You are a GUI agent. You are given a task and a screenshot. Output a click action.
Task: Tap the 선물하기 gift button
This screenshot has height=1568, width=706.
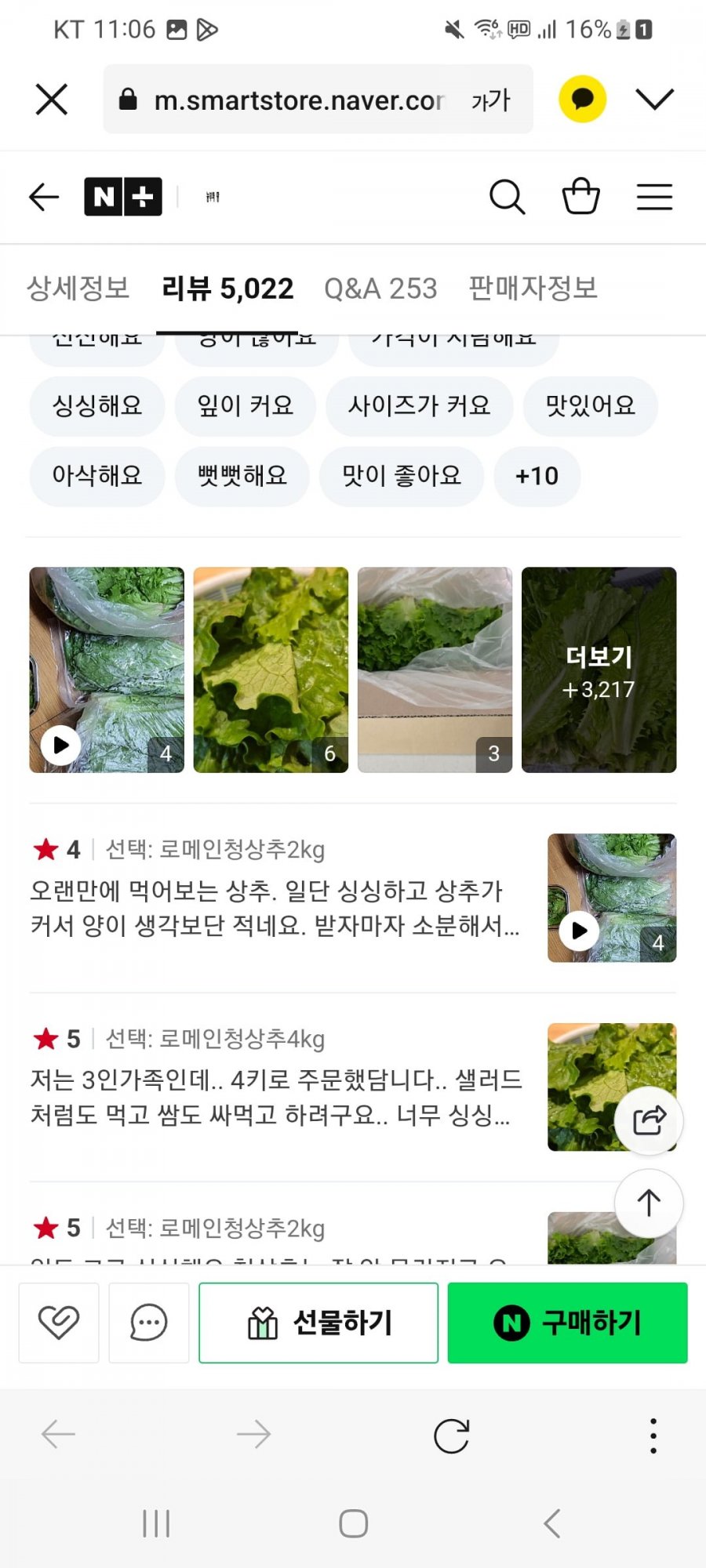(x=318, y=1323)
